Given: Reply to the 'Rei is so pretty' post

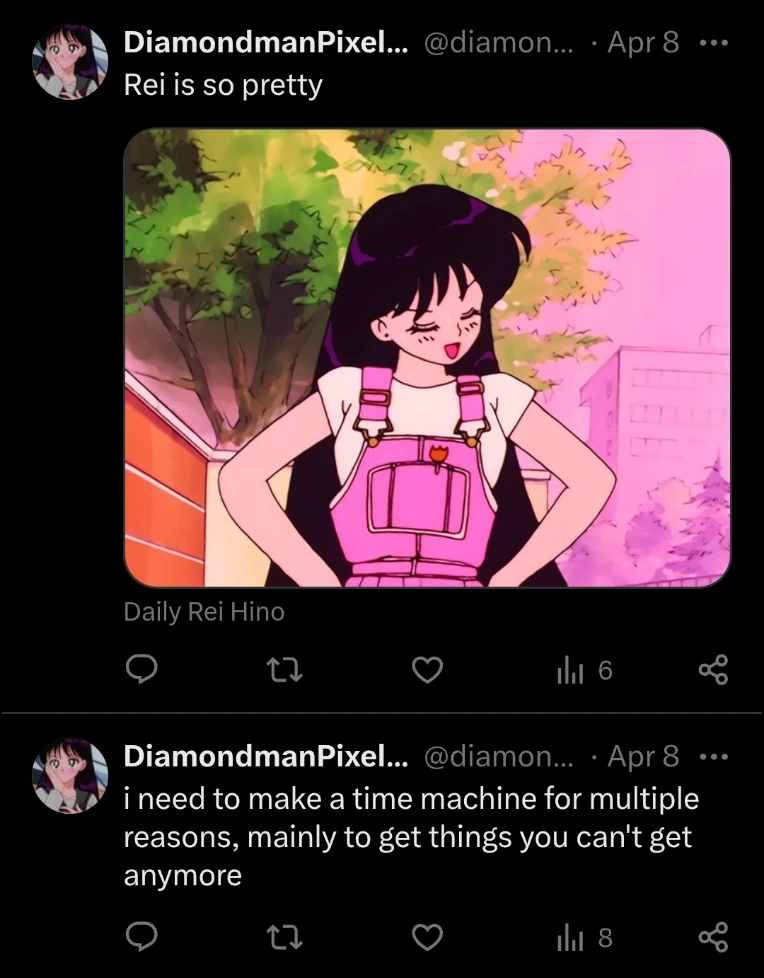Looking at the screenshot, I should tap(142, 671).
